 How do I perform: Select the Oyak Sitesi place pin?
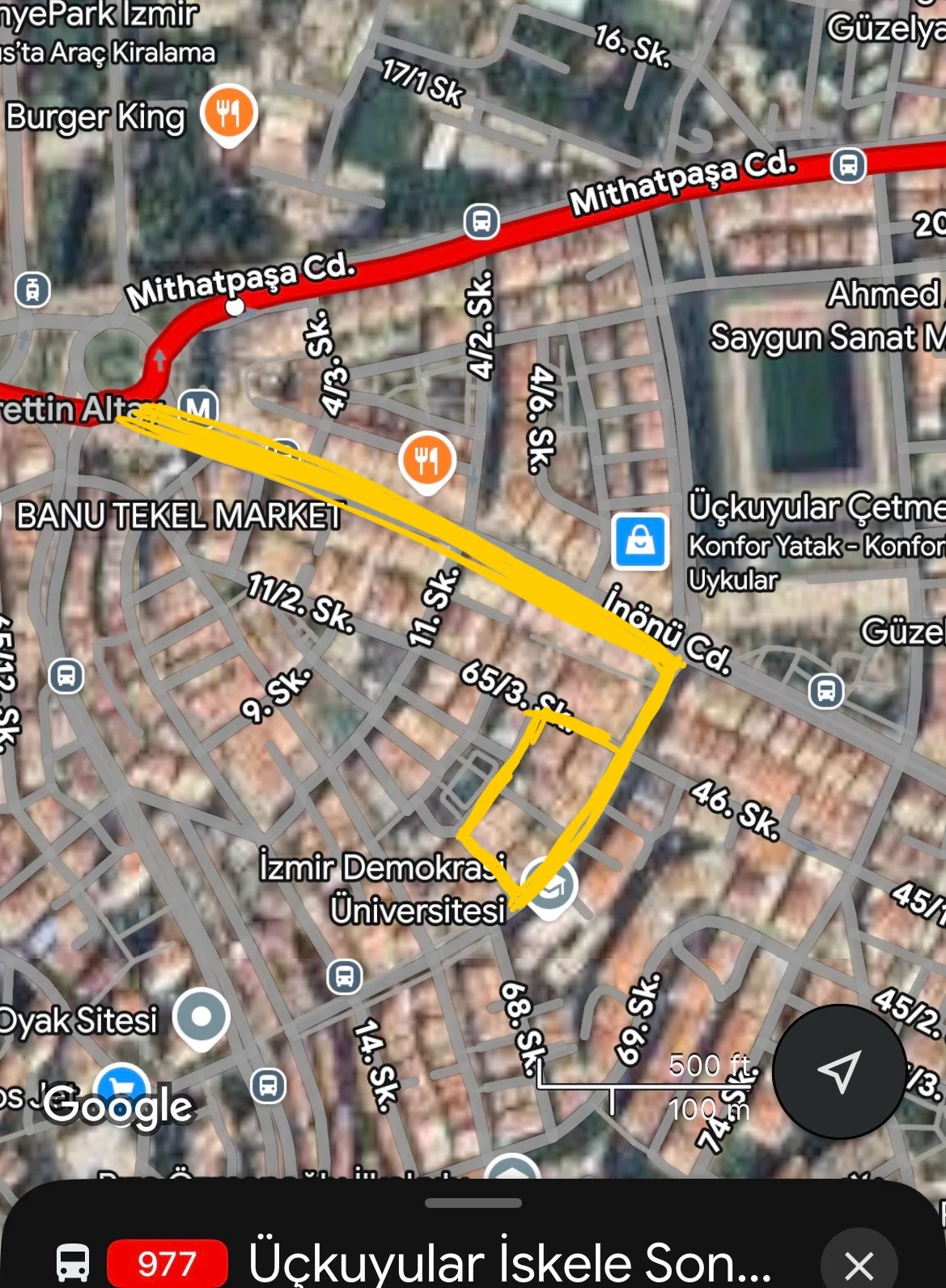coord(202,1017)
